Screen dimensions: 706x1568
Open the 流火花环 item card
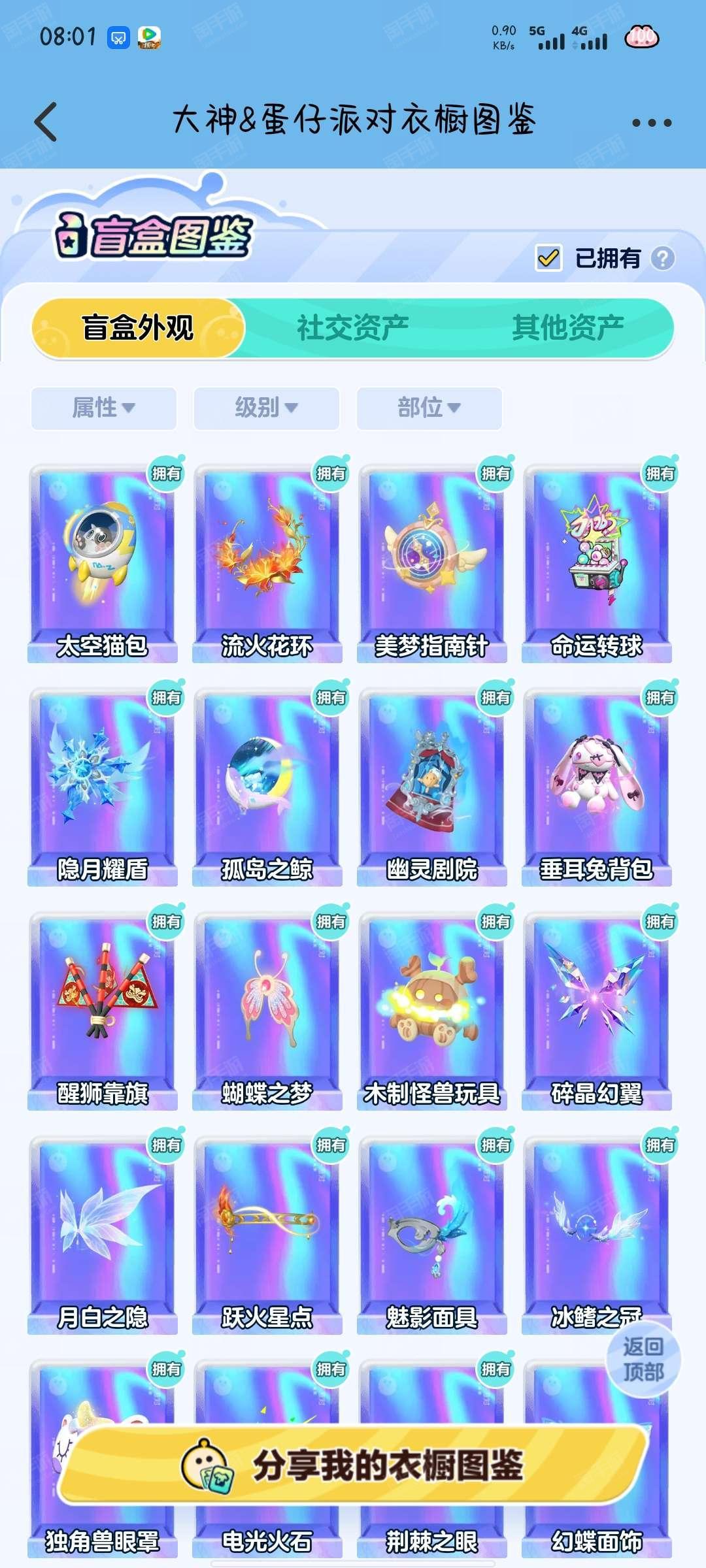click(267, 563)
